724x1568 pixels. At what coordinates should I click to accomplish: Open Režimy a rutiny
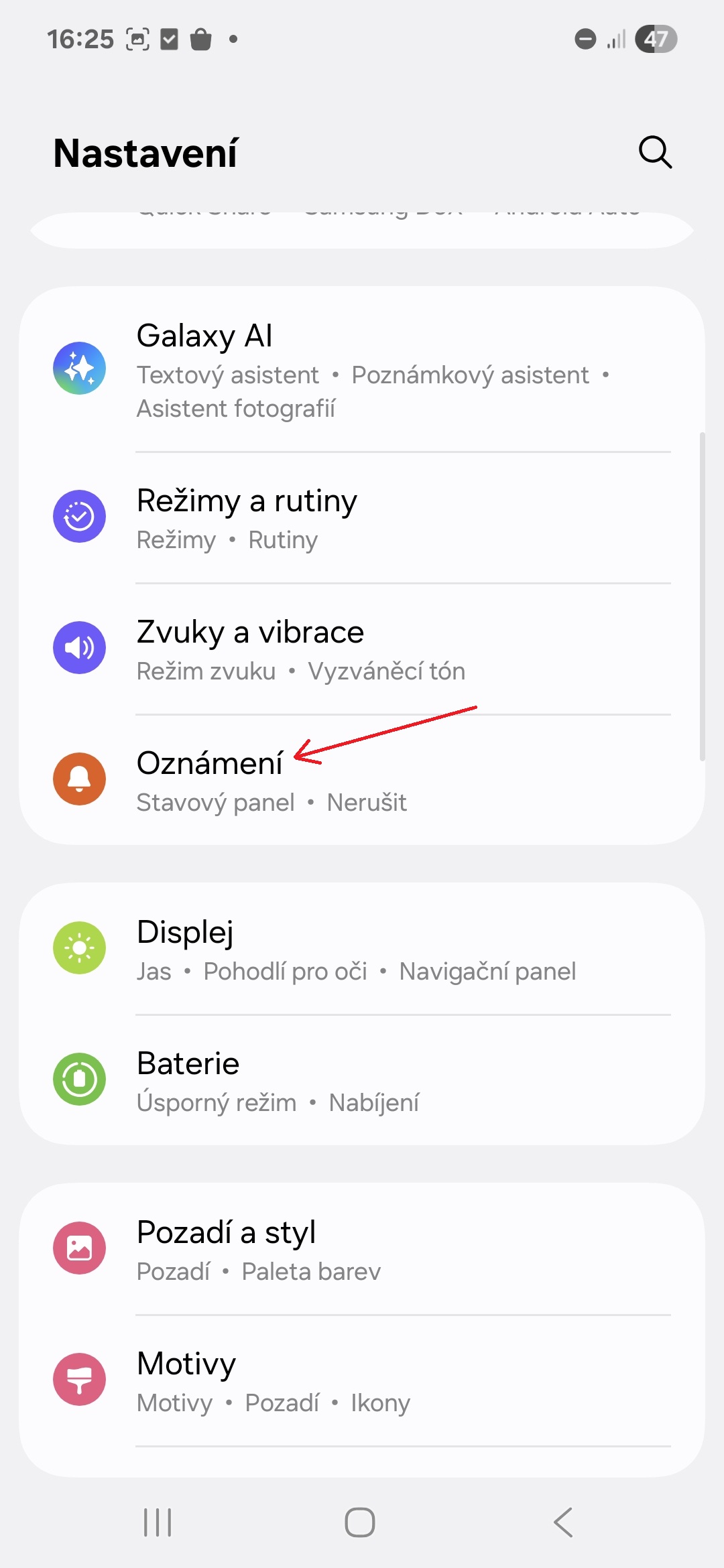[362, 517]
